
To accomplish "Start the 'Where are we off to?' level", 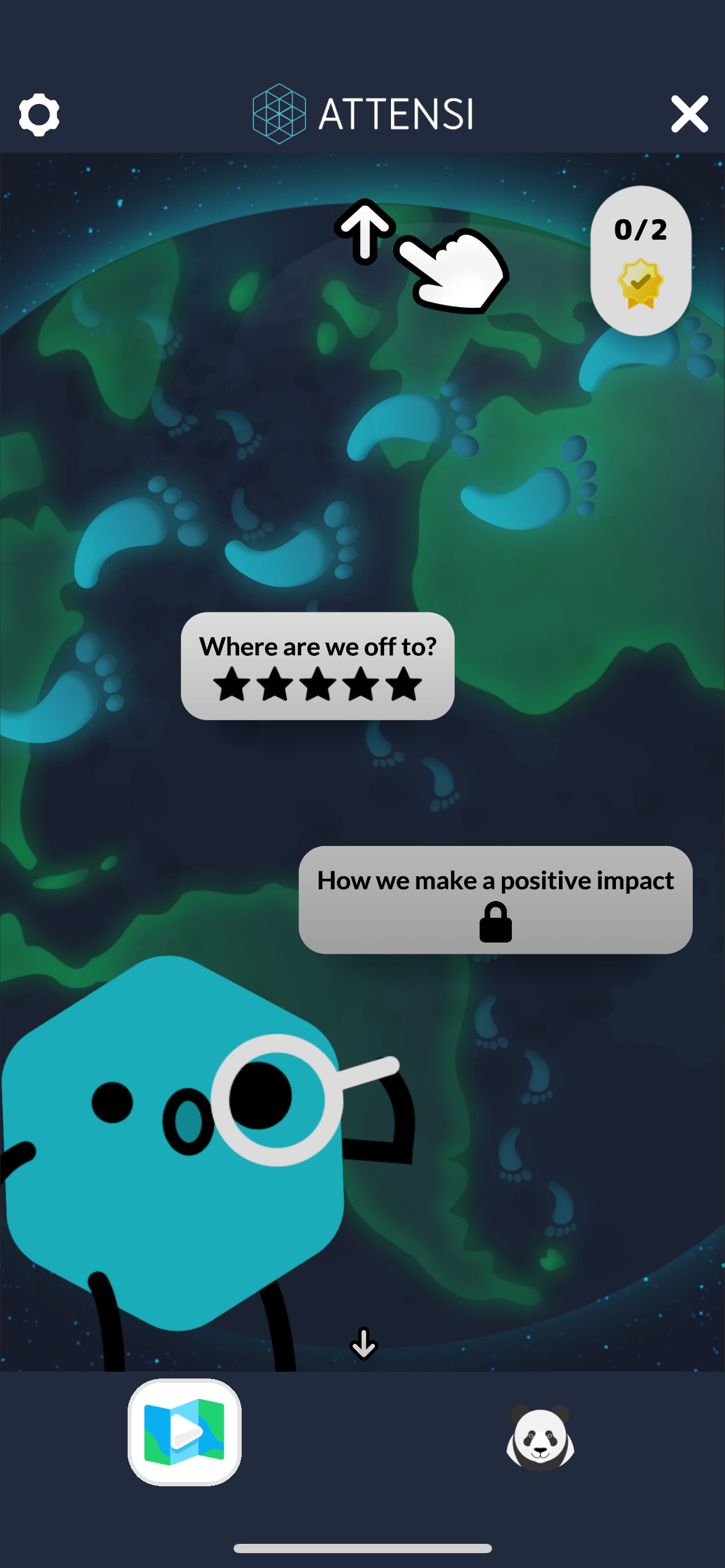I will 317,666.
